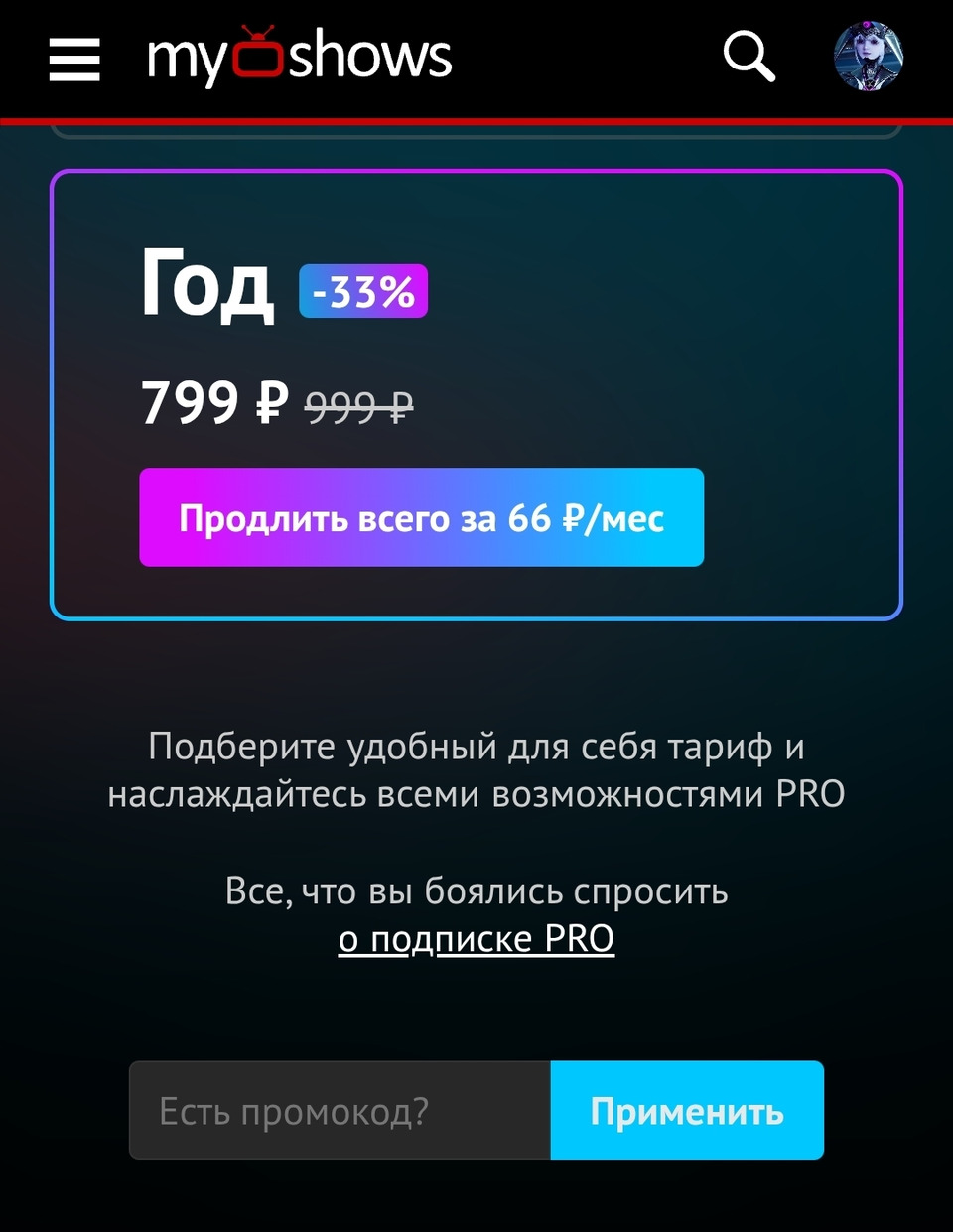Viewport: 953px width, 1232px height.
Task: Focus the 'Есть промокод?' field
Action: [340, 1110]
